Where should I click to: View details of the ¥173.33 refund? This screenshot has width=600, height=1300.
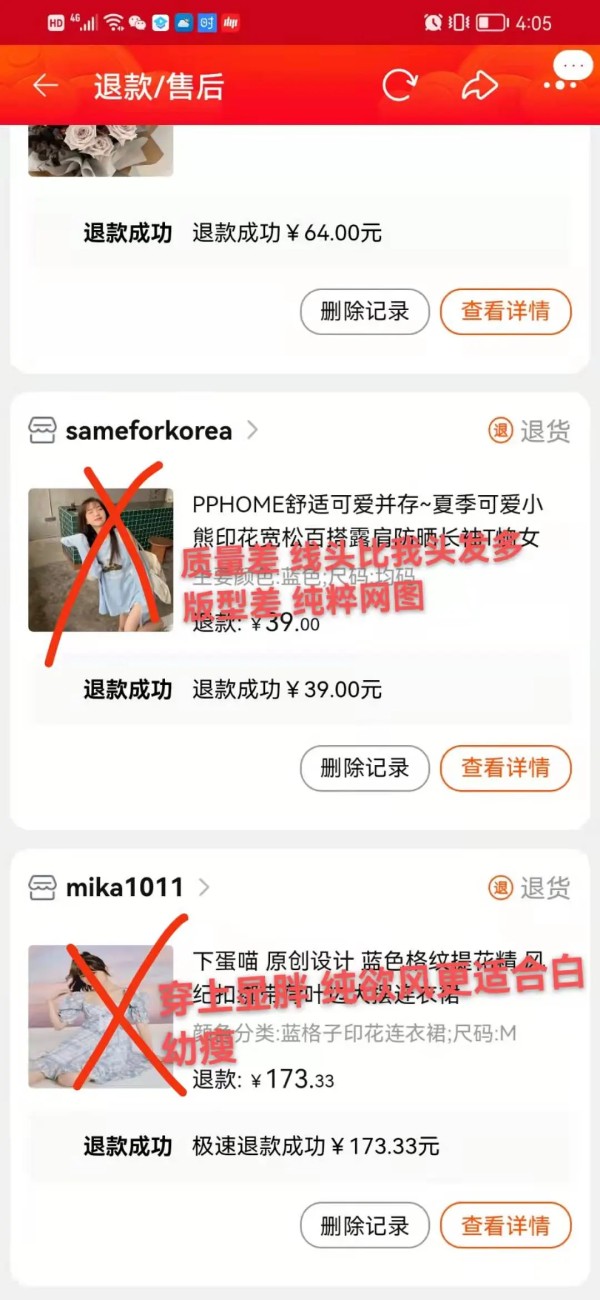505,1225
